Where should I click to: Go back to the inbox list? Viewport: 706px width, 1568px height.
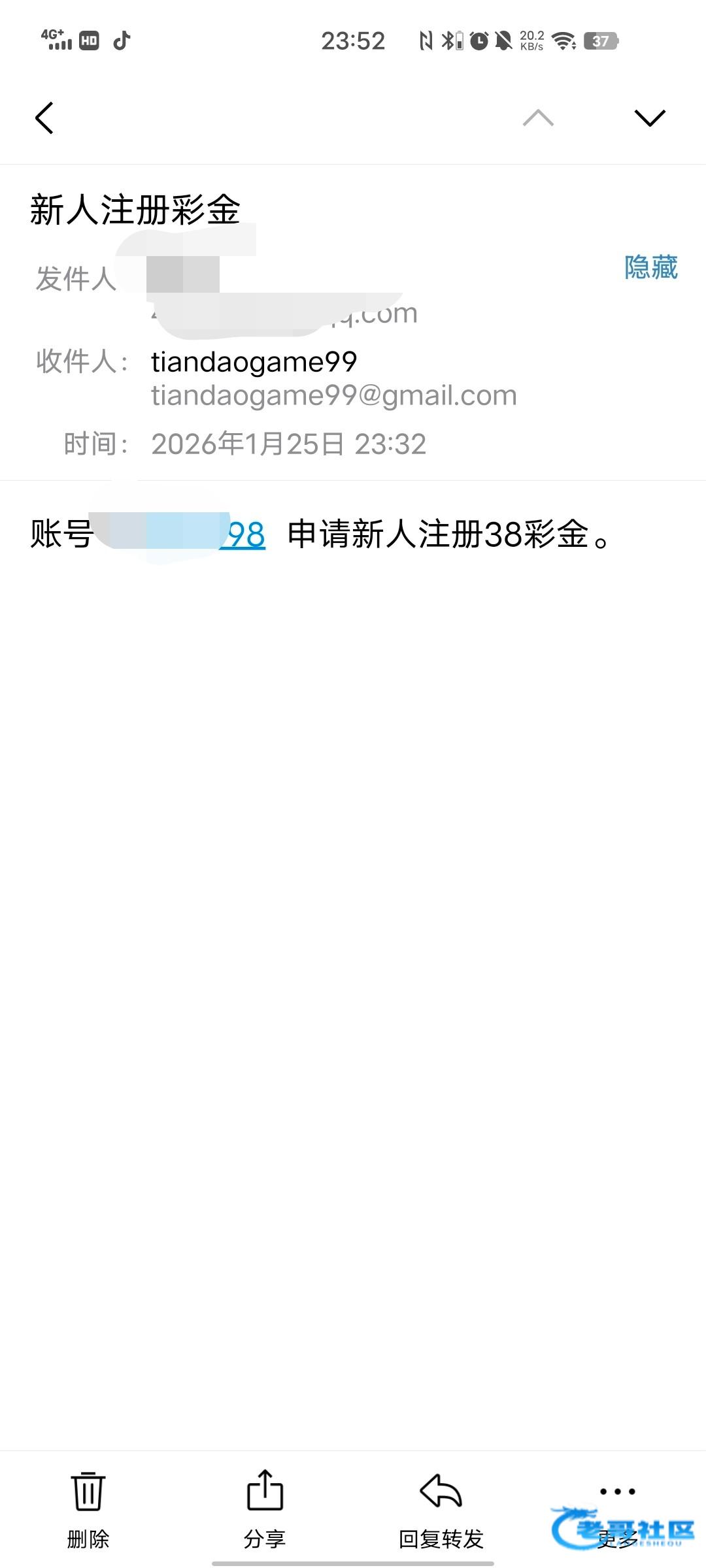pyautogui.click(x=44, y=118)
